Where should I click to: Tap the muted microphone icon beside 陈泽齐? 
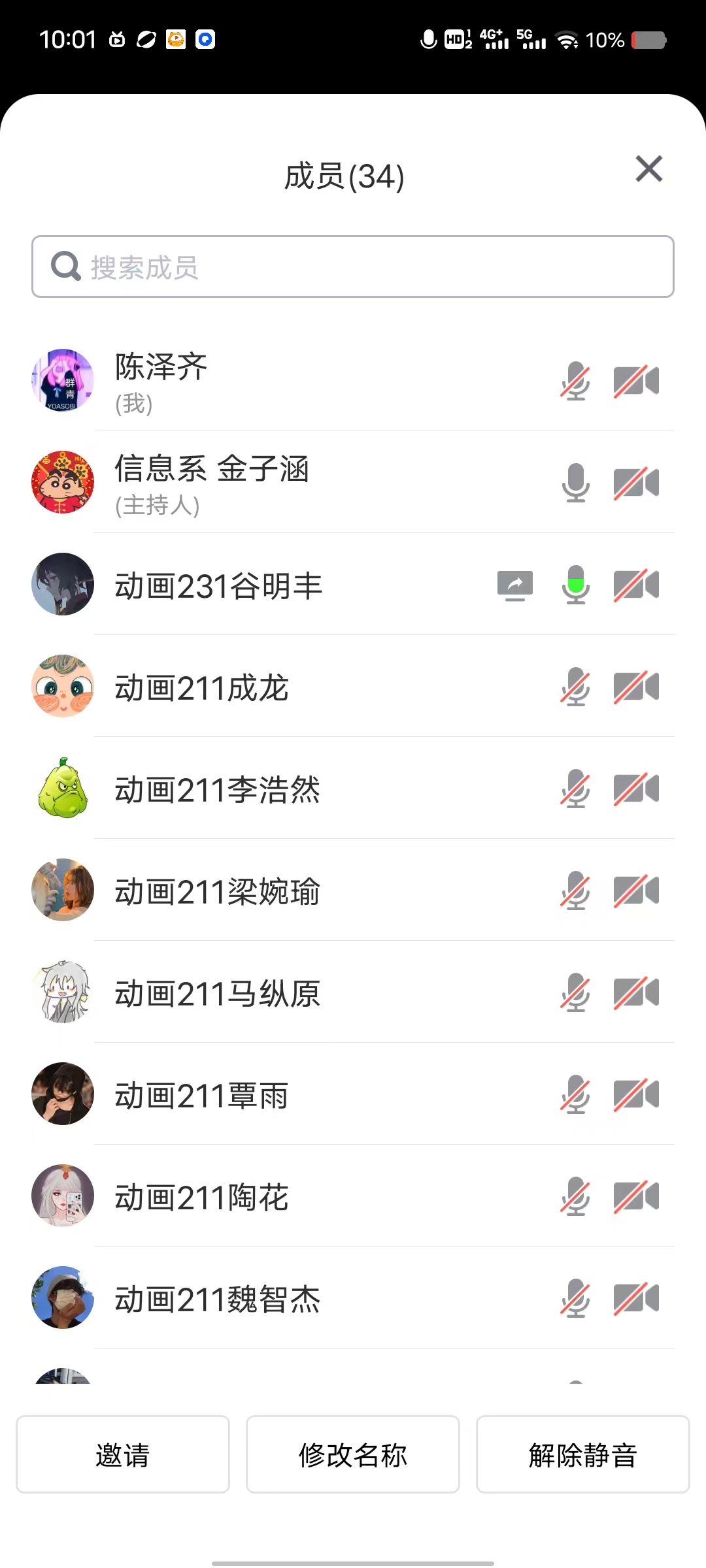click(x=575, y=382)
